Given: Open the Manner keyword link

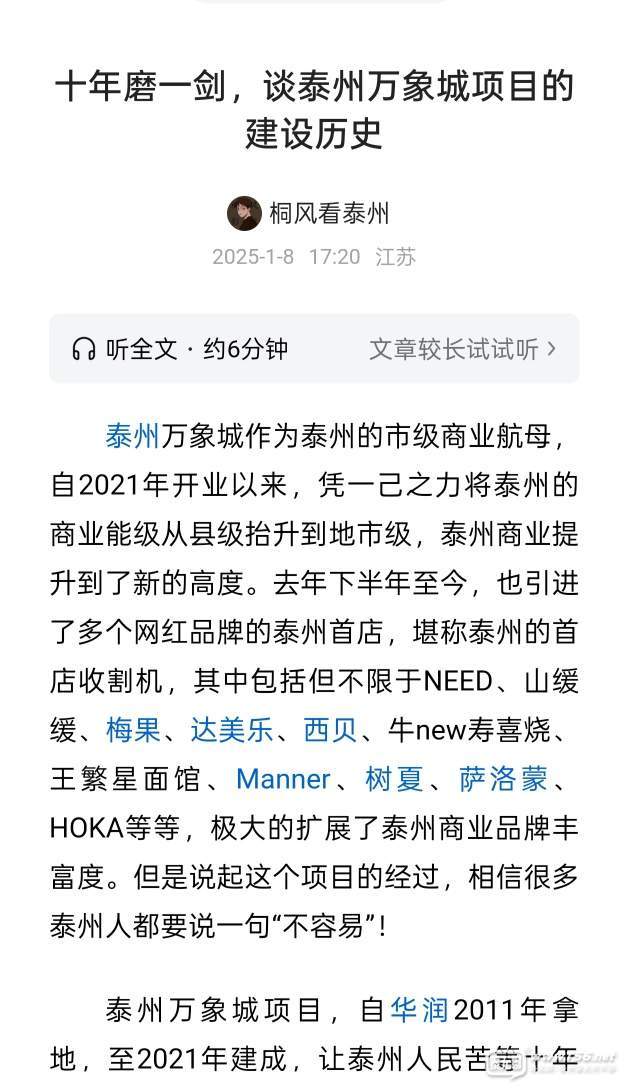Looking at the screenshot, I should (x=283, y=779).
